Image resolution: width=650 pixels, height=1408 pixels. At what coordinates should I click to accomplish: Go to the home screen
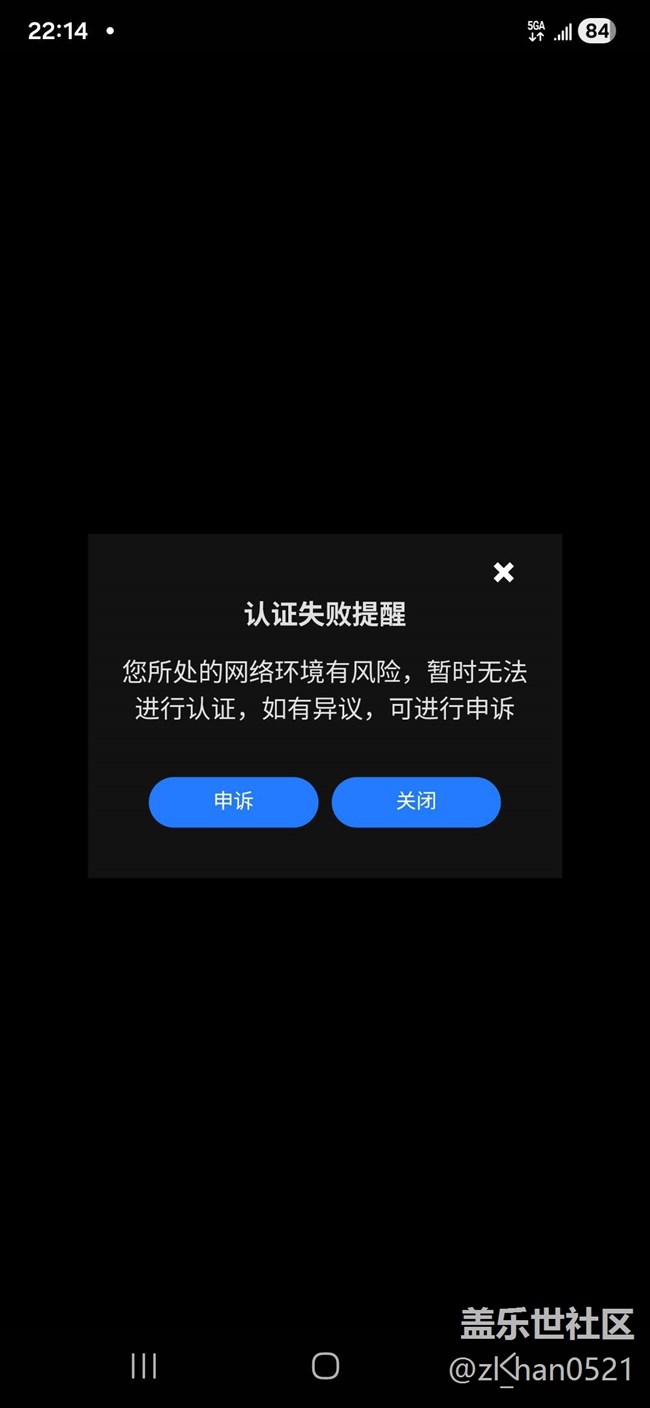pyautogui.click(x=325, y=1366)
